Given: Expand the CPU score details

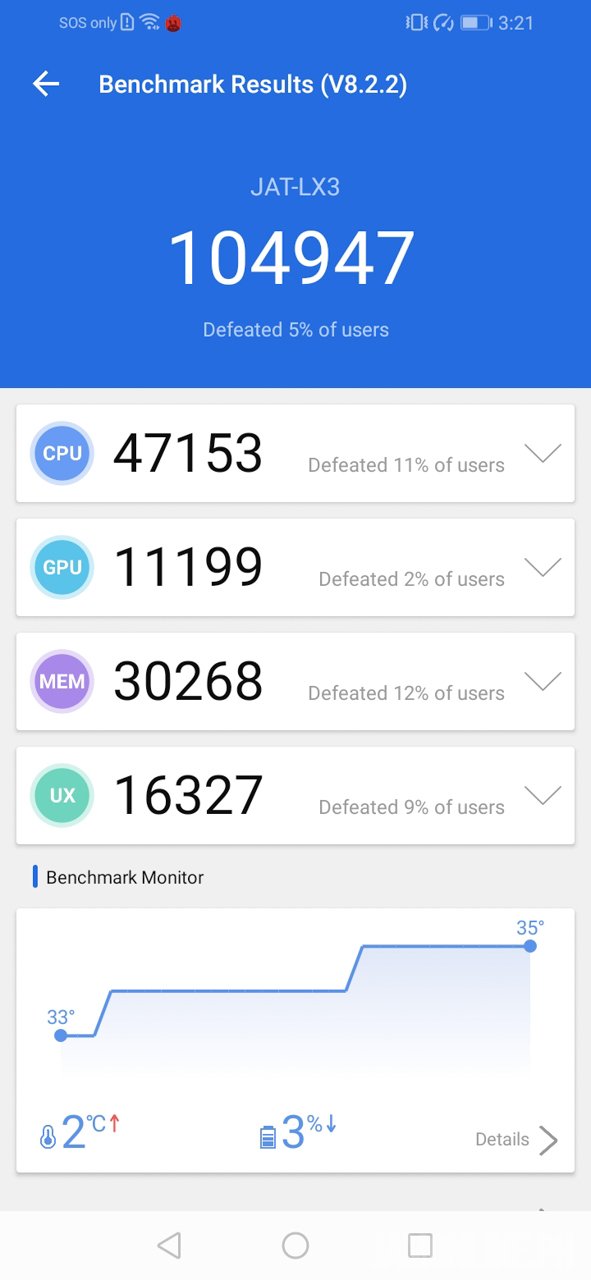Looking at the screenshot, I should pos(543,454).
